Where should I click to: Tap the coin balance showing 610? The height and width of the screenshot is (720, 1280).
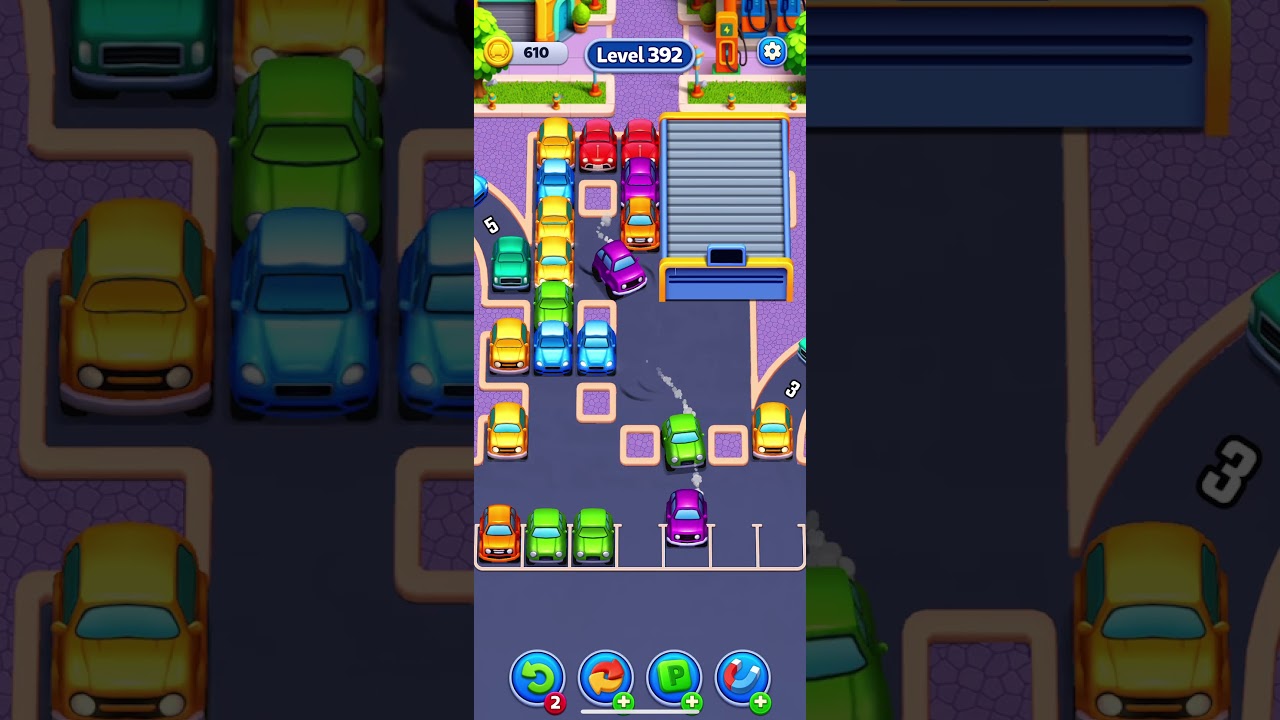tap(526, 52)
